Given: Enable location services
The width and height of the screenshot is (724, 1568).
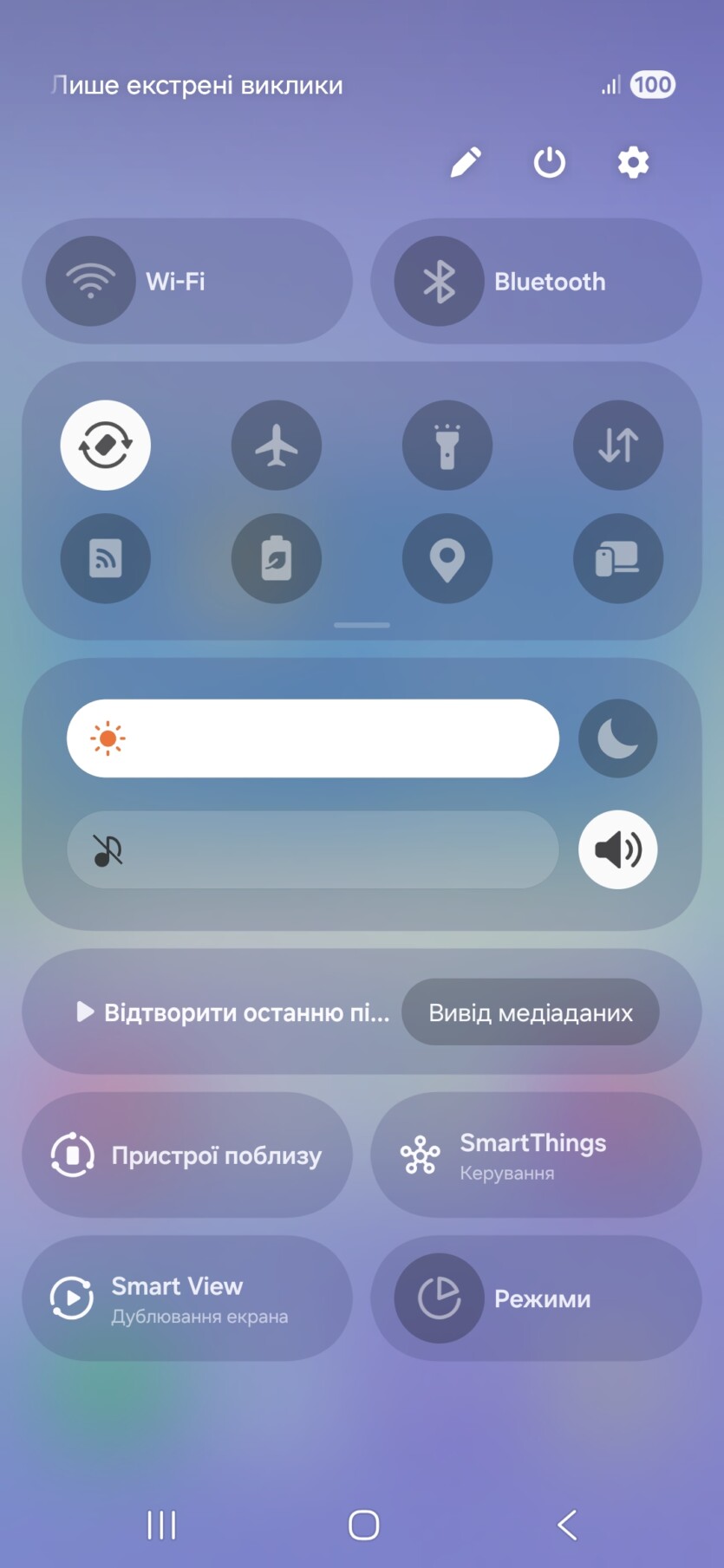Looking at the screenshot, I should point(447,559).
